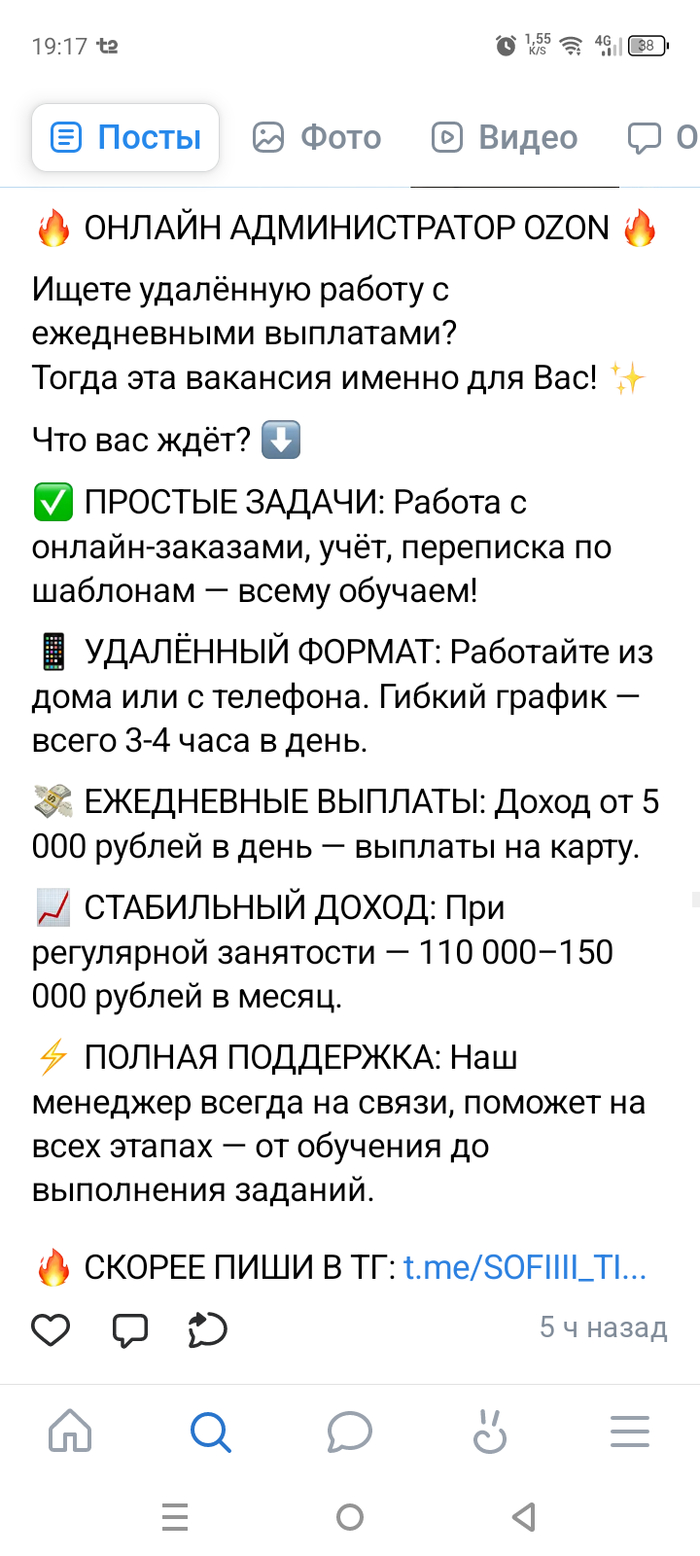Open the hamburger menu tab

[x=630, y=1432]
